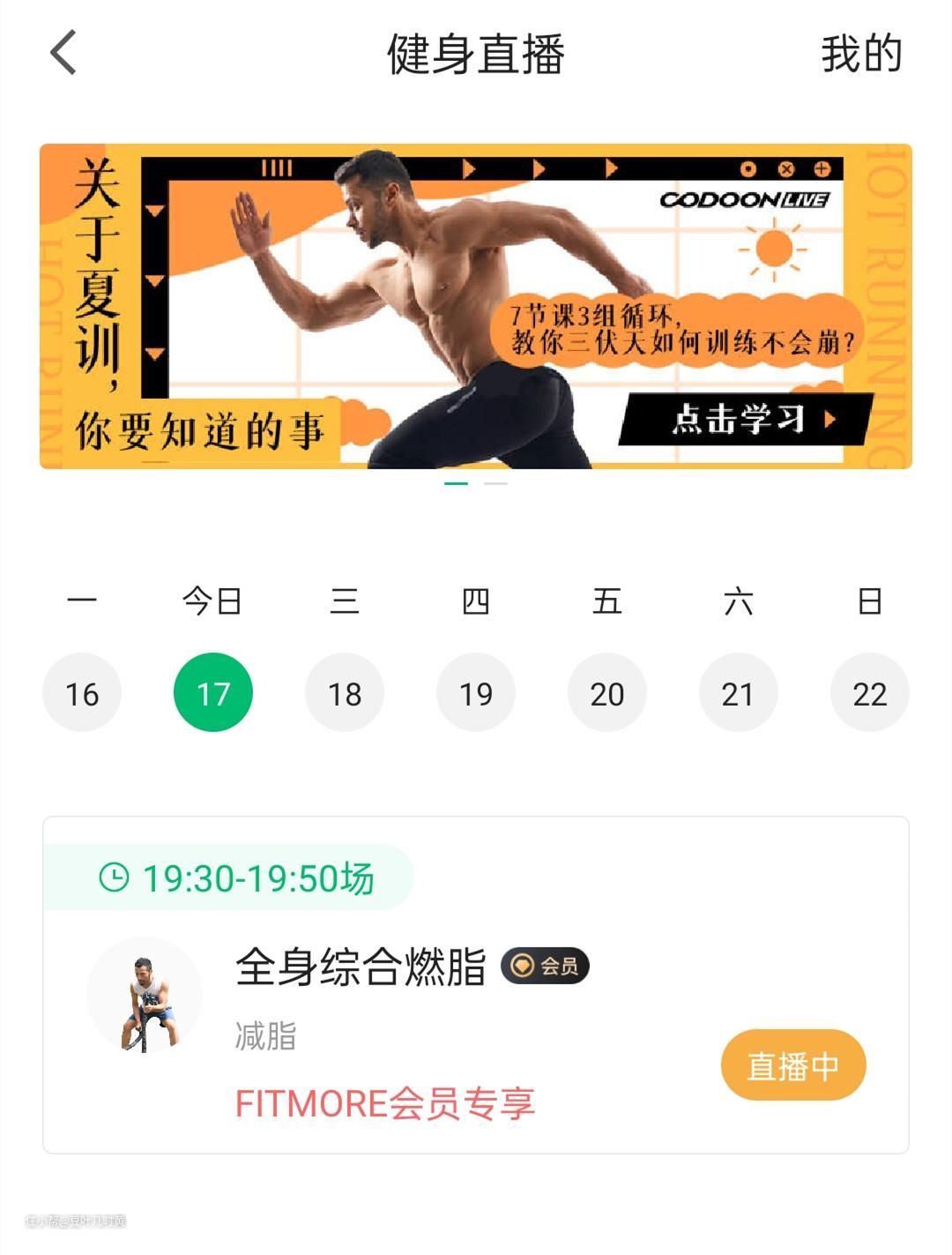Screen dimensions: 952x1255
Task: Go back from 健身直播 page
Action: pos(63,53)
